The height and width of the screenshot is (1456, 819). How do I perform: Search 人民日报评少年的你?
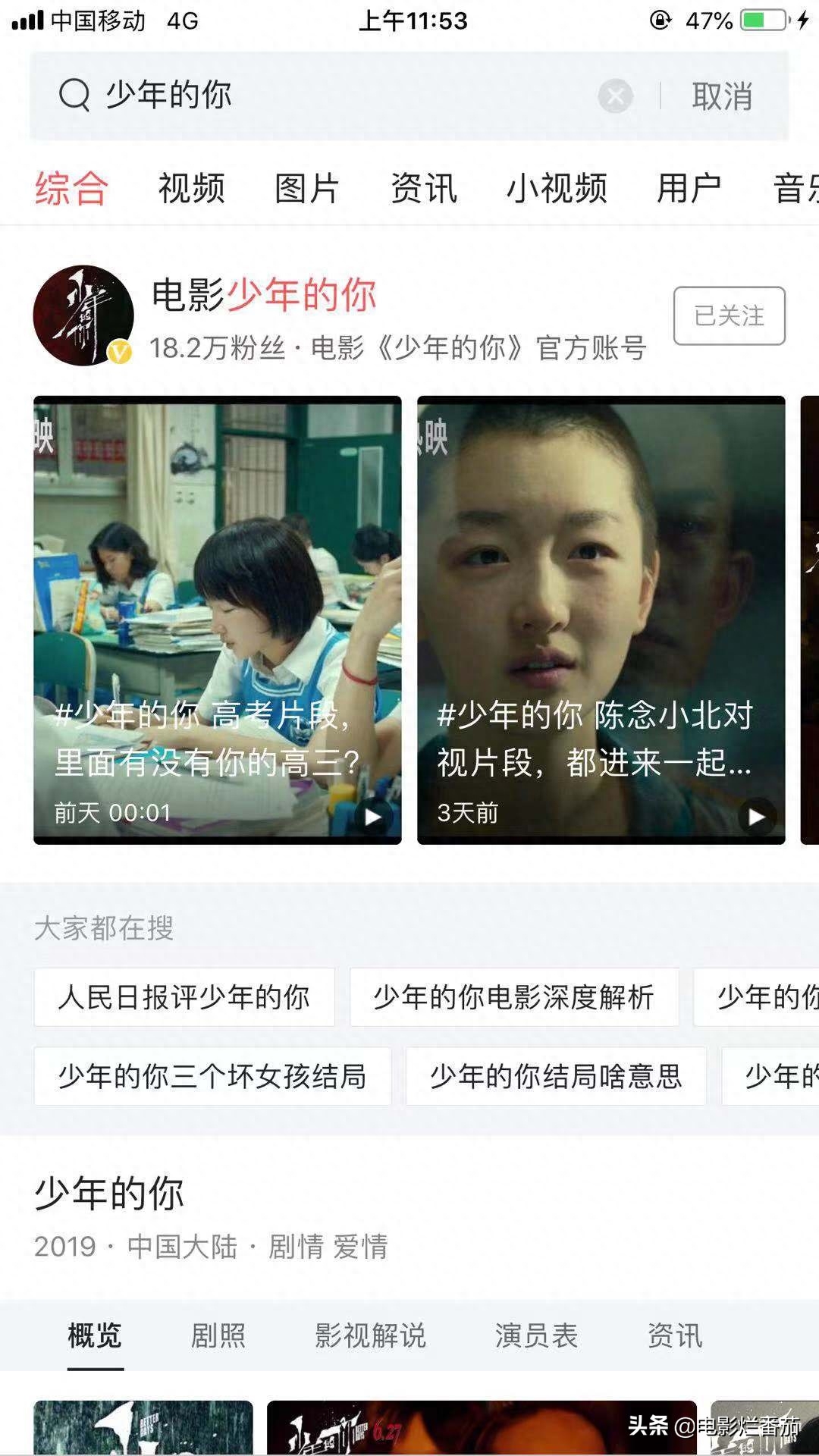[184, 997]
